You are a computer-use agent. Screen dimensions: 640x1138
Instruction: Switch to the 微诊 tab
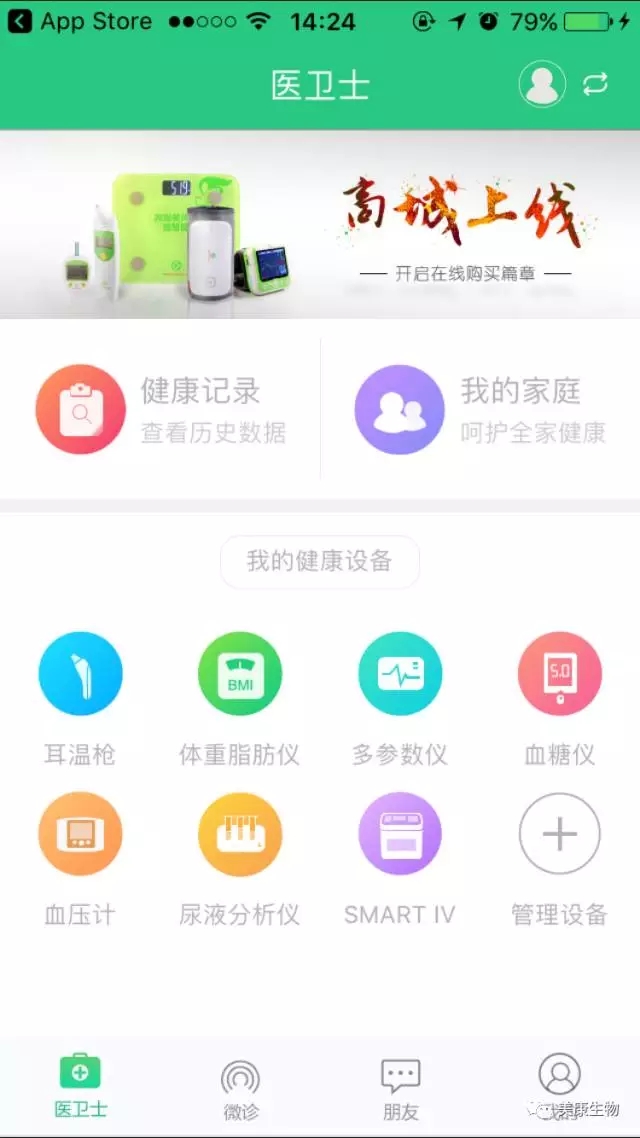pos(240,1088)
